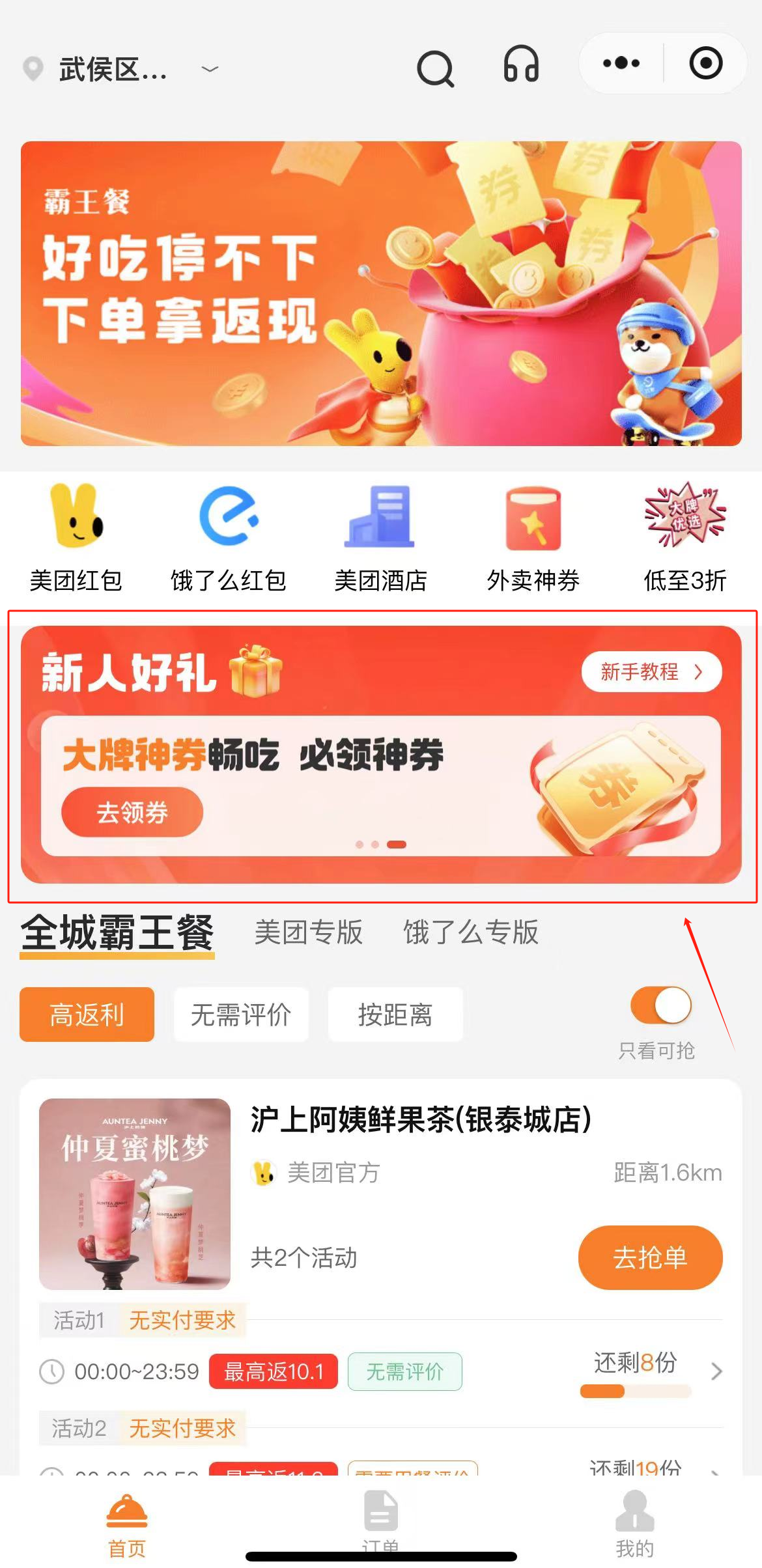Open the 武侯区 location dropdown
762x1568 pixels.
tap(120, 69)
